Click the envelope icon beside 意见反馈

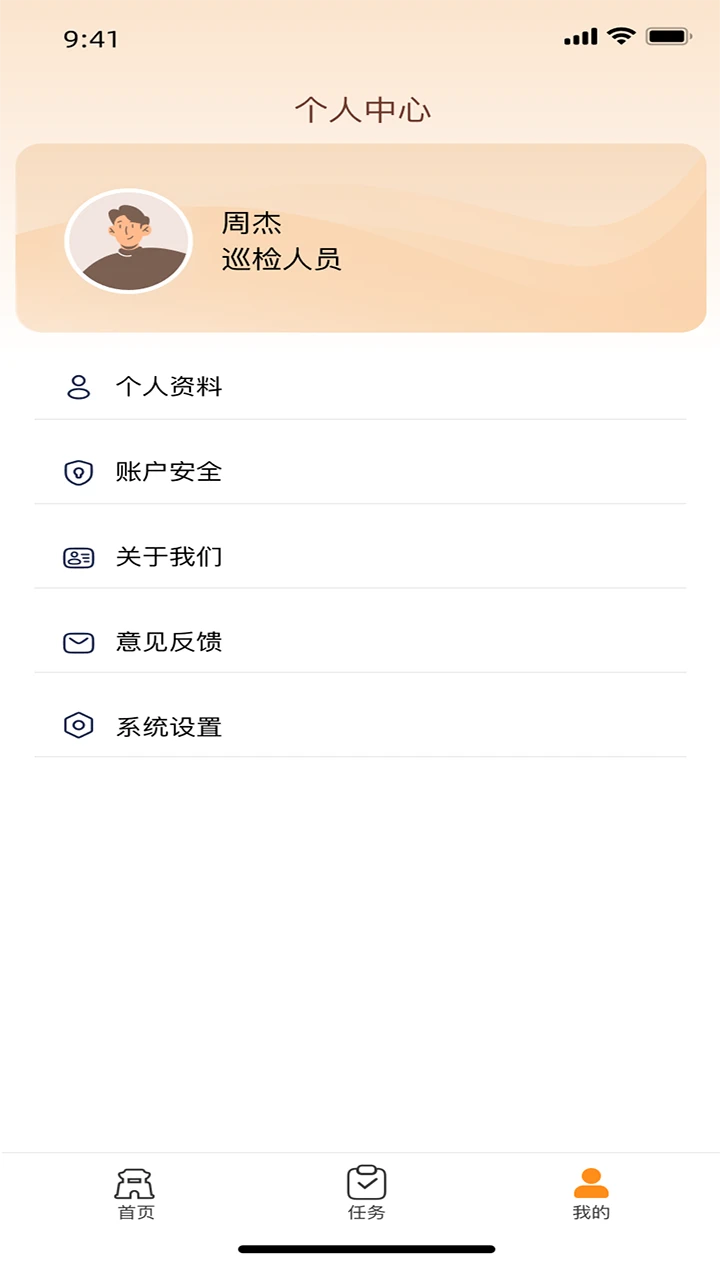(x=78, y=642)
